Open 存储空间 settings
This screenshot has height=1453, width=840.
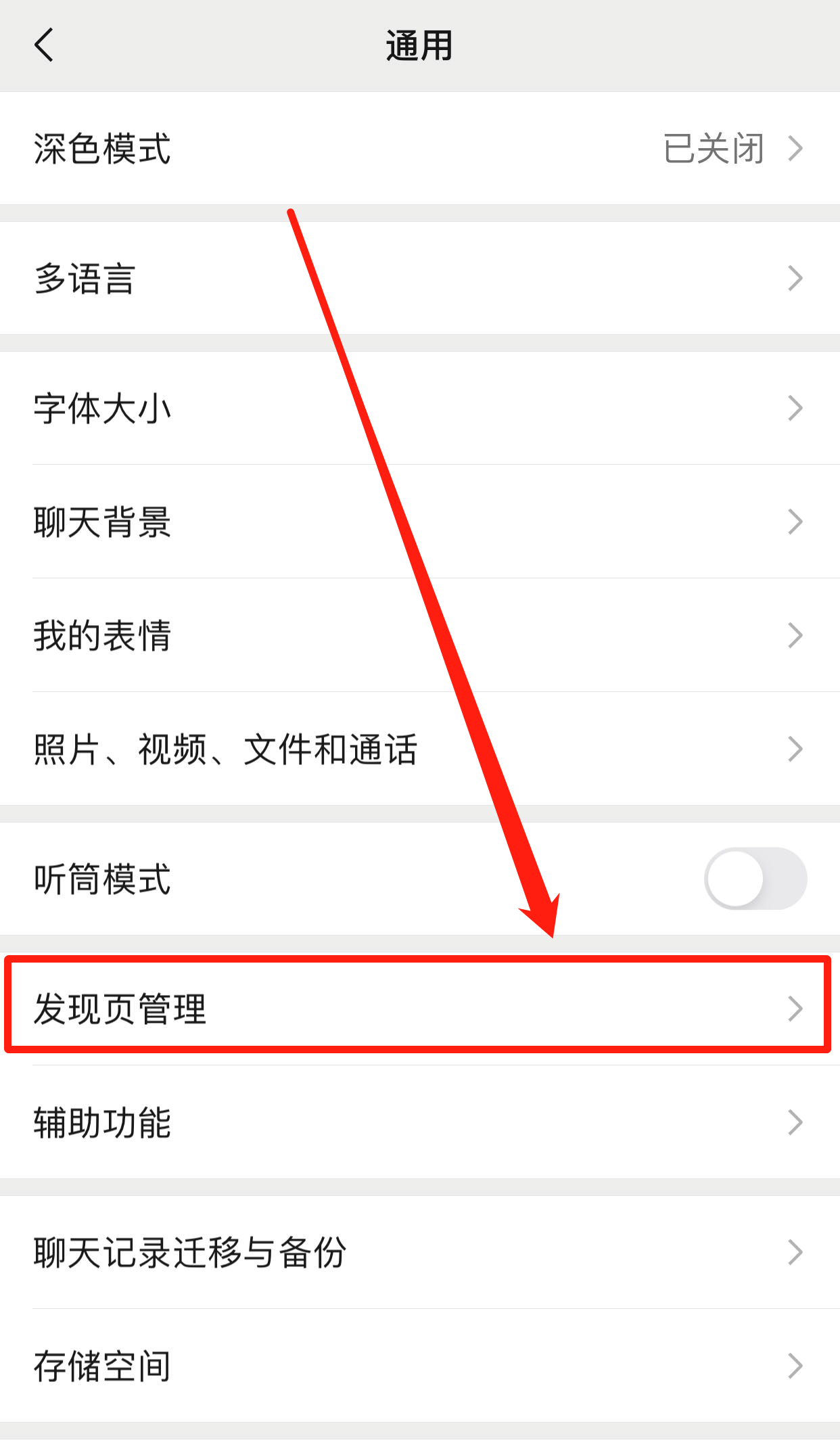[x=419, y=1366]
